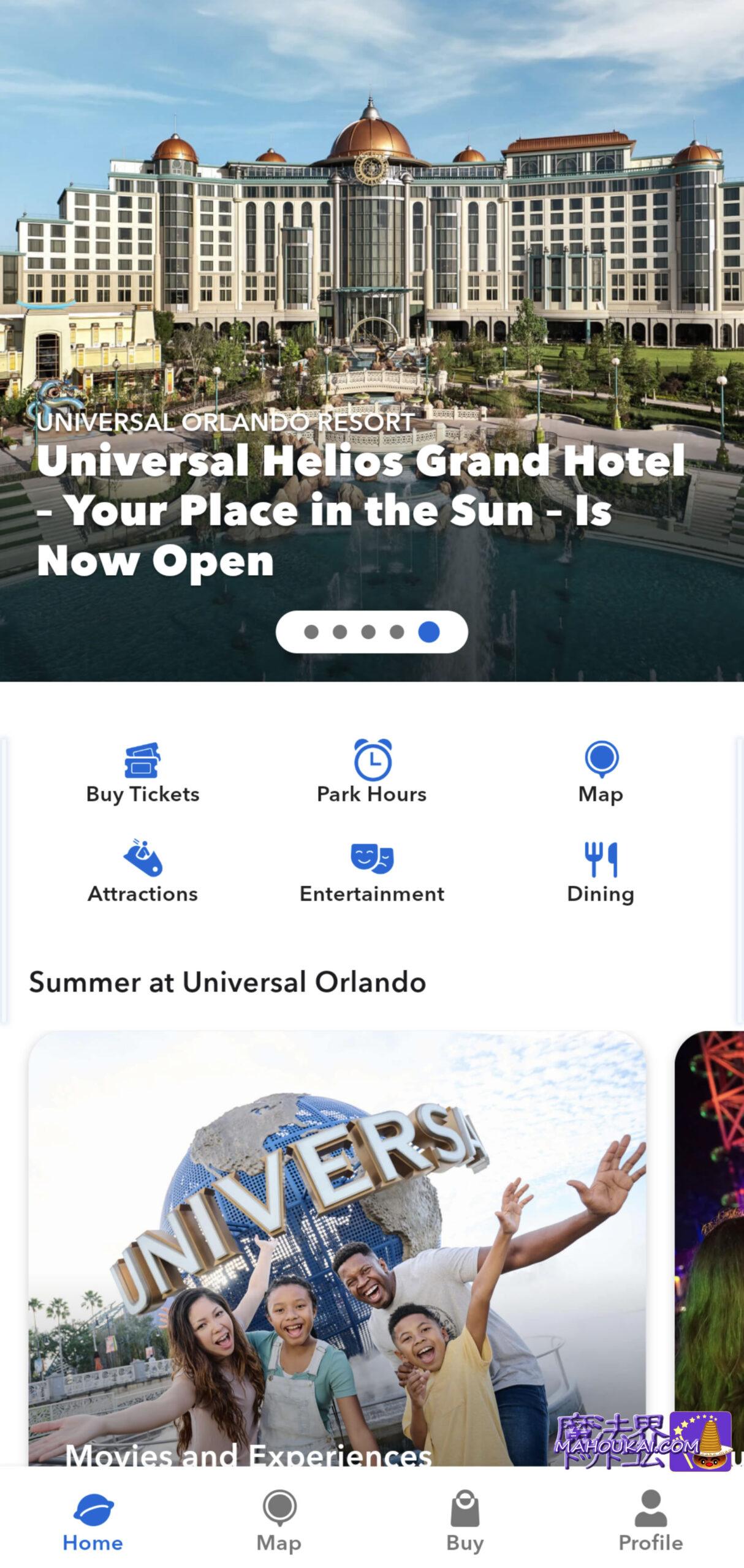Open the Universal Helios Grand Hotel banner
744x1568 pixels.
pos(372,340)
